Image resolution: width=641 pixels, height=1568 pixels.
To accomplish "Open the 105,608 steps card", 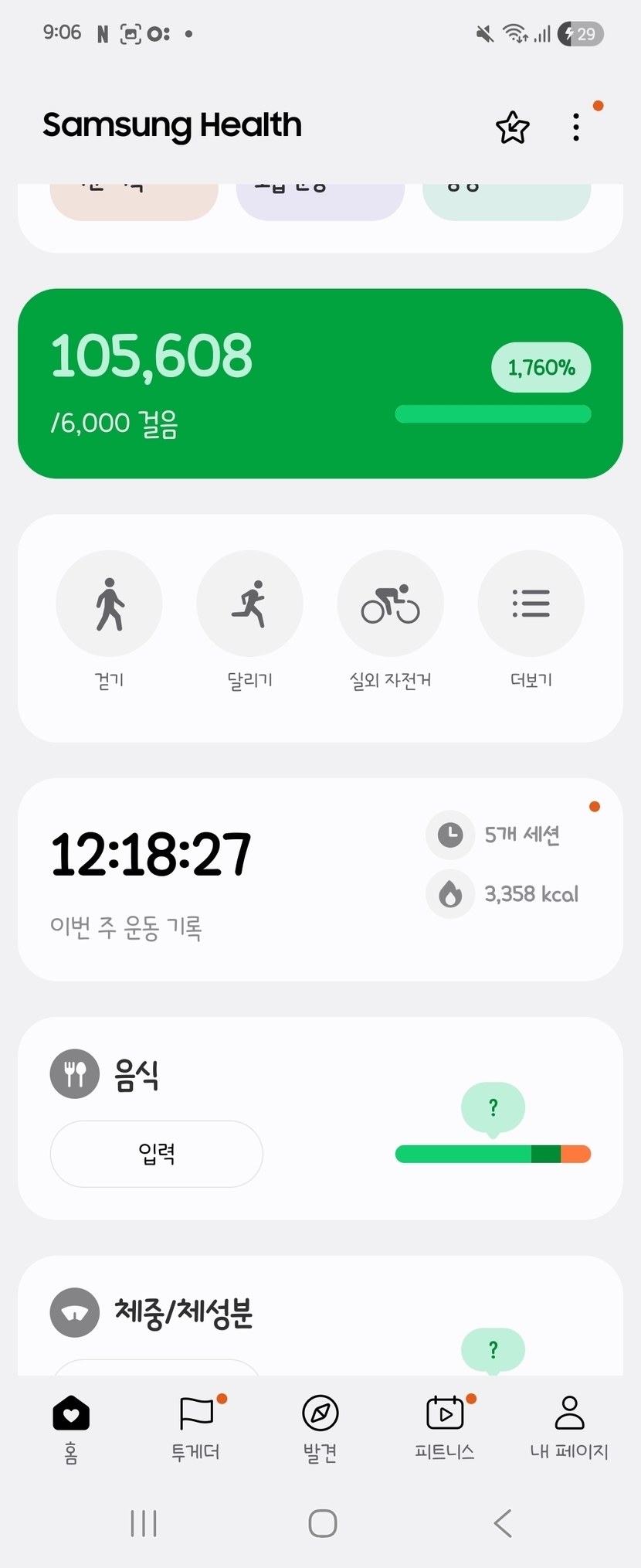I will [320, 383].
